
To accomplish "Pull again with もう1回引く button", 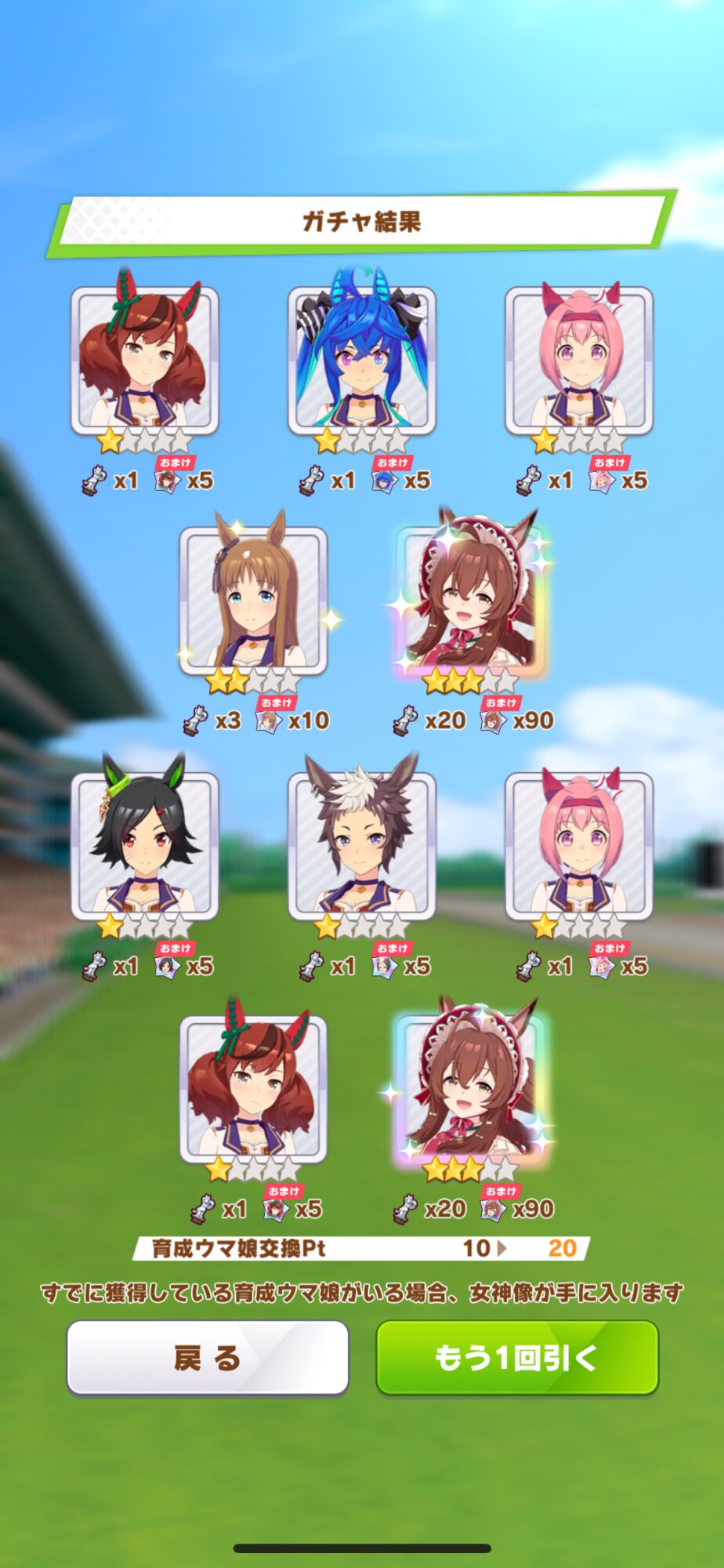I will 517,1357.
